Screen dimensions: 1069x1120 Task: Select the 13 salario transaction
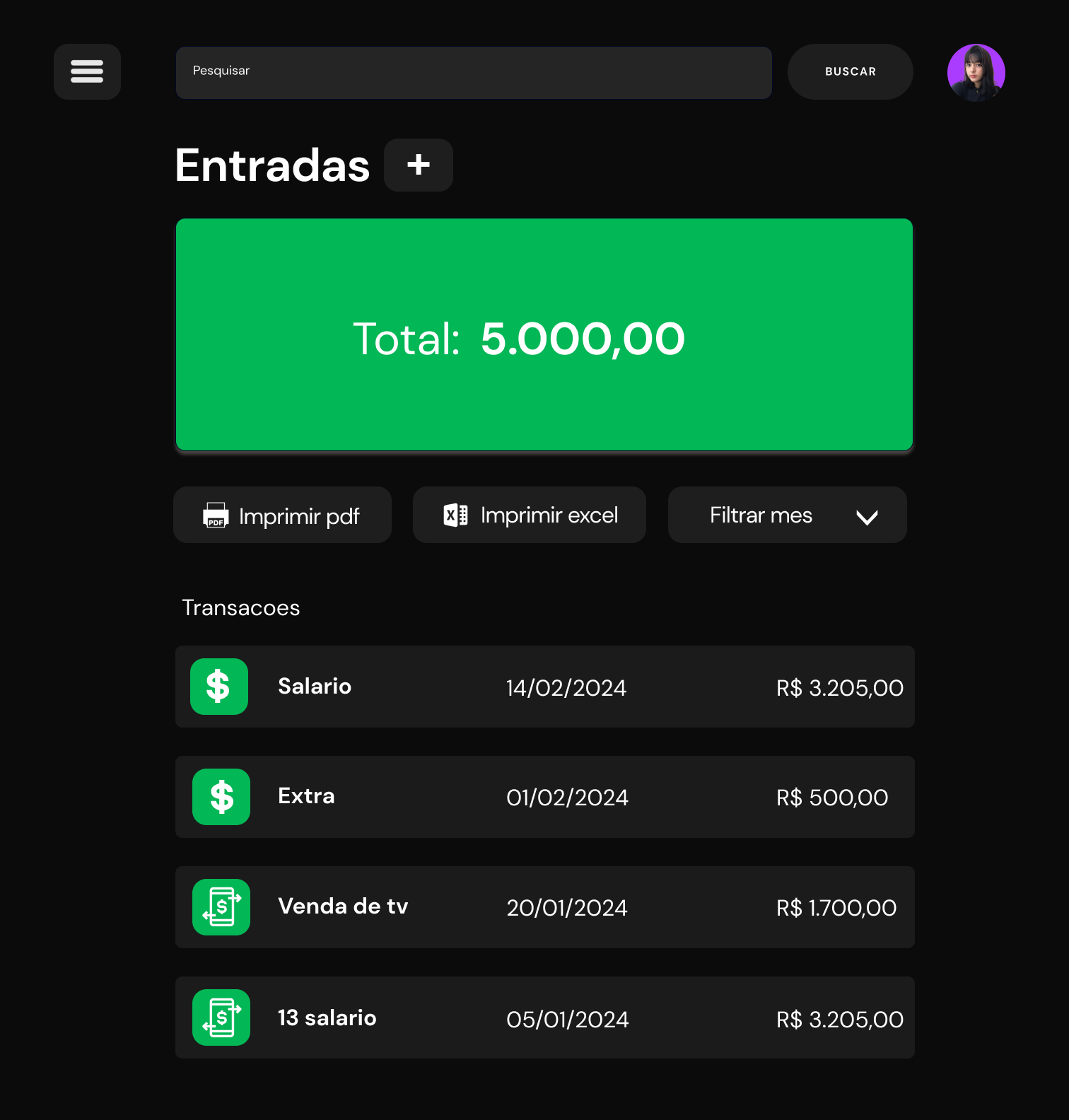point(544,1017)
